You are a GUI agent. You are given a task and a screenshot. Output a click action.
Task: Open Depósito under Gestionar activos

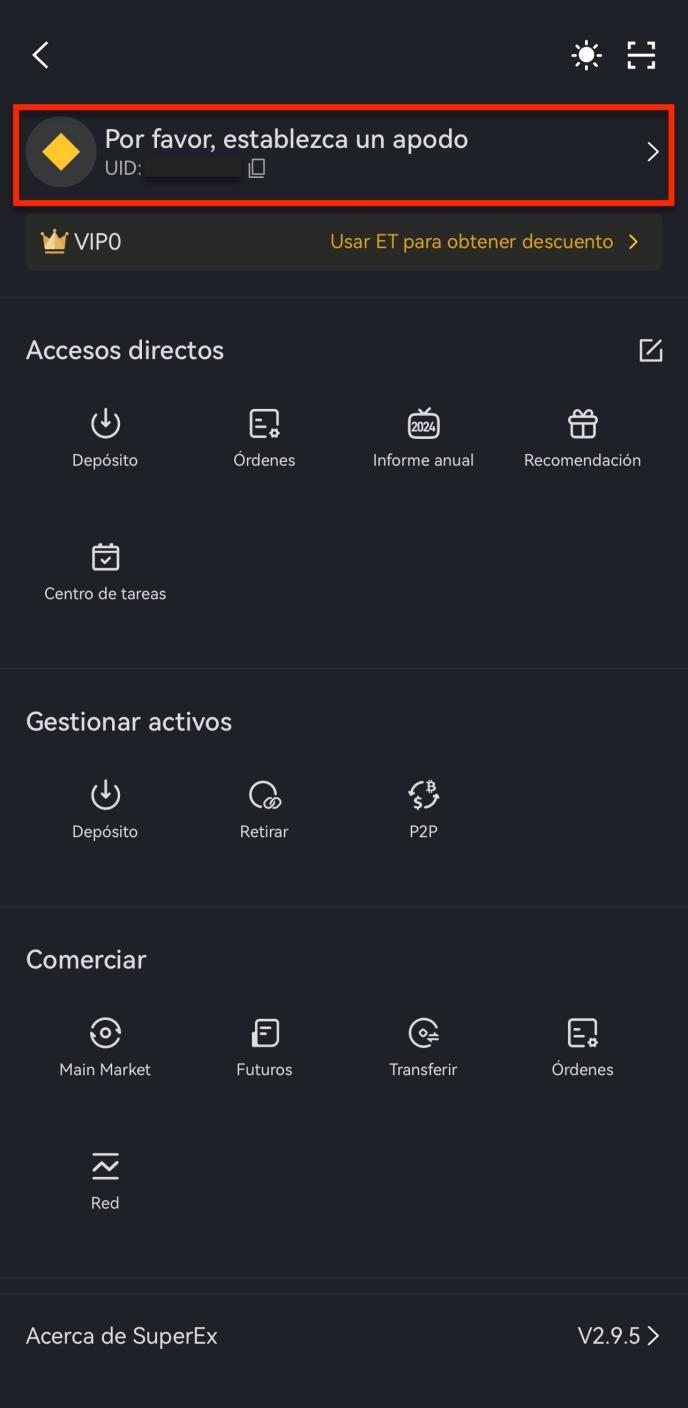pos(105,810)
